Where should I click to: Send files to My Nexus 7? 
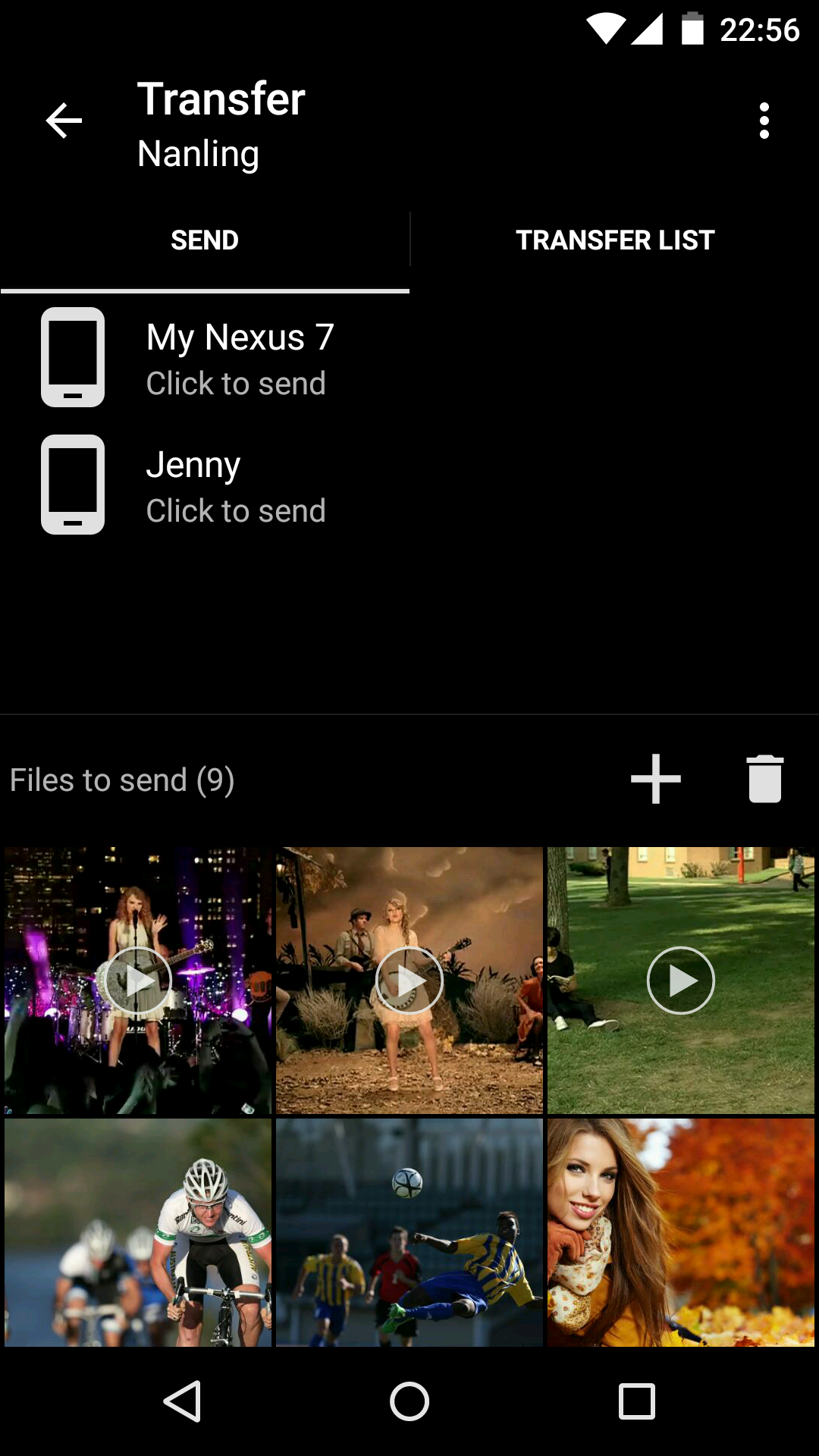[240, 358]
